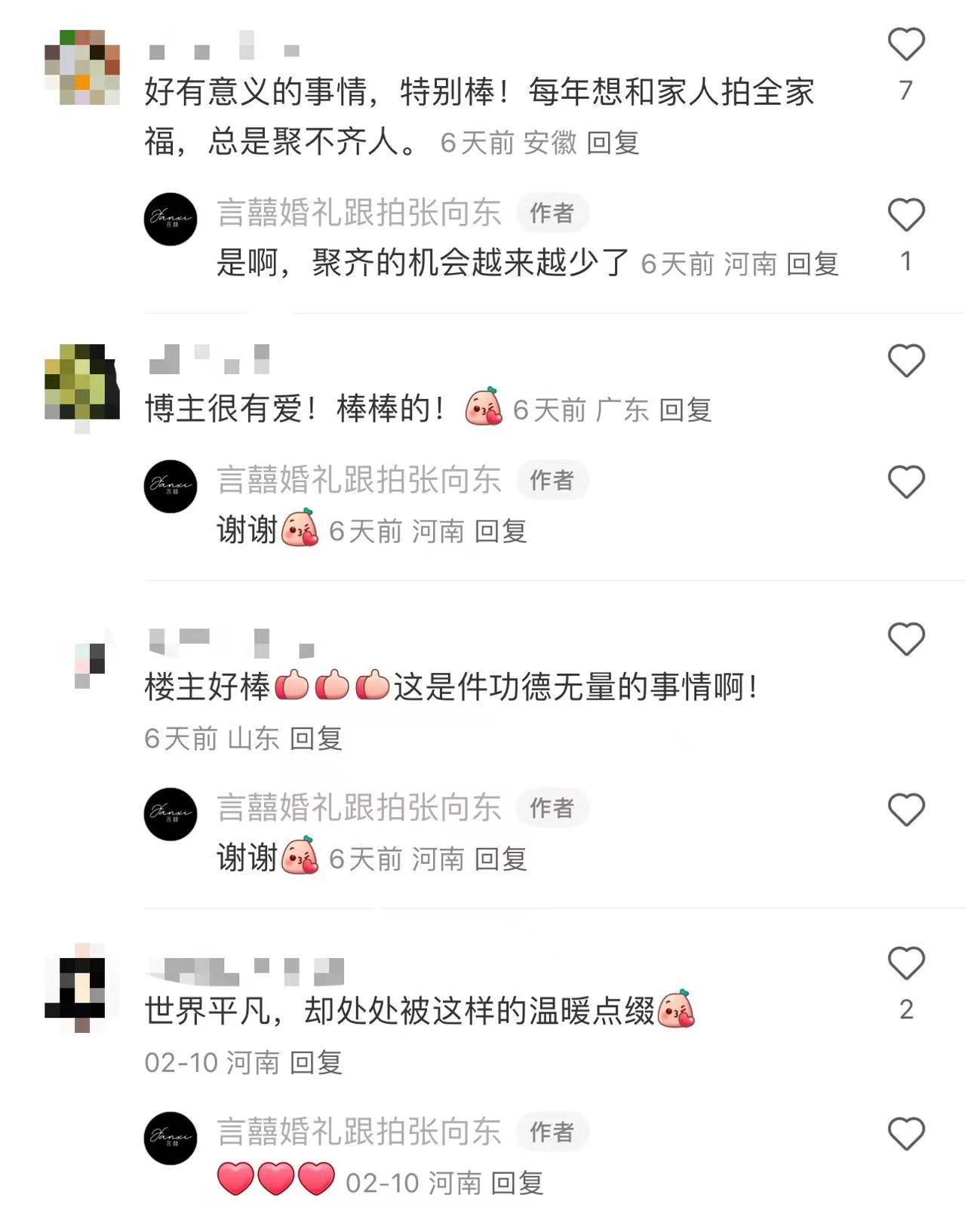Image resolution: width=965 pixels, height=1232 pixels.
Task: Like the comment about 拍全家福
Action: (905, 44)
